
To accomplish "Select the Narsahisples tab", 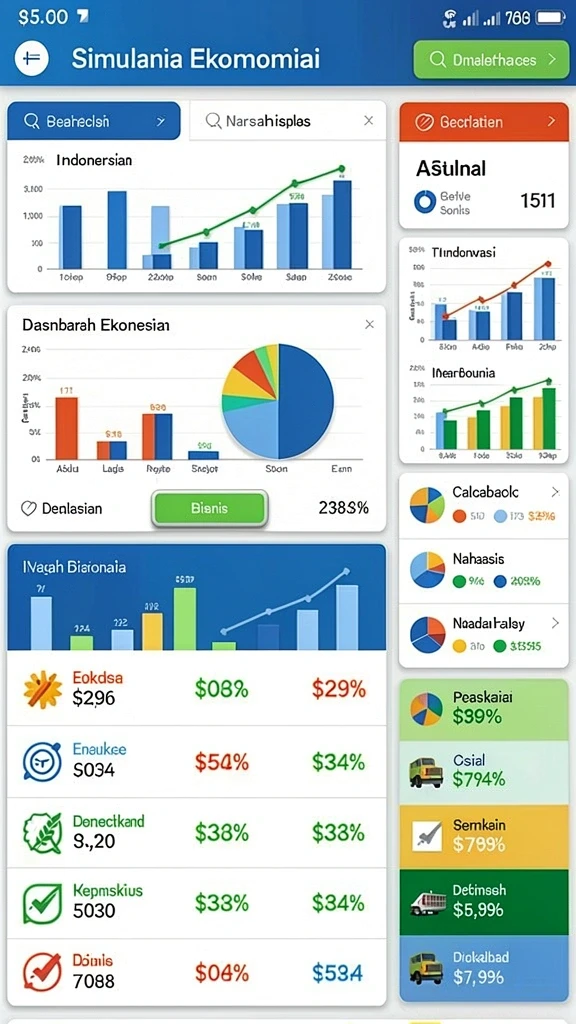I will (x=287, y=121).
